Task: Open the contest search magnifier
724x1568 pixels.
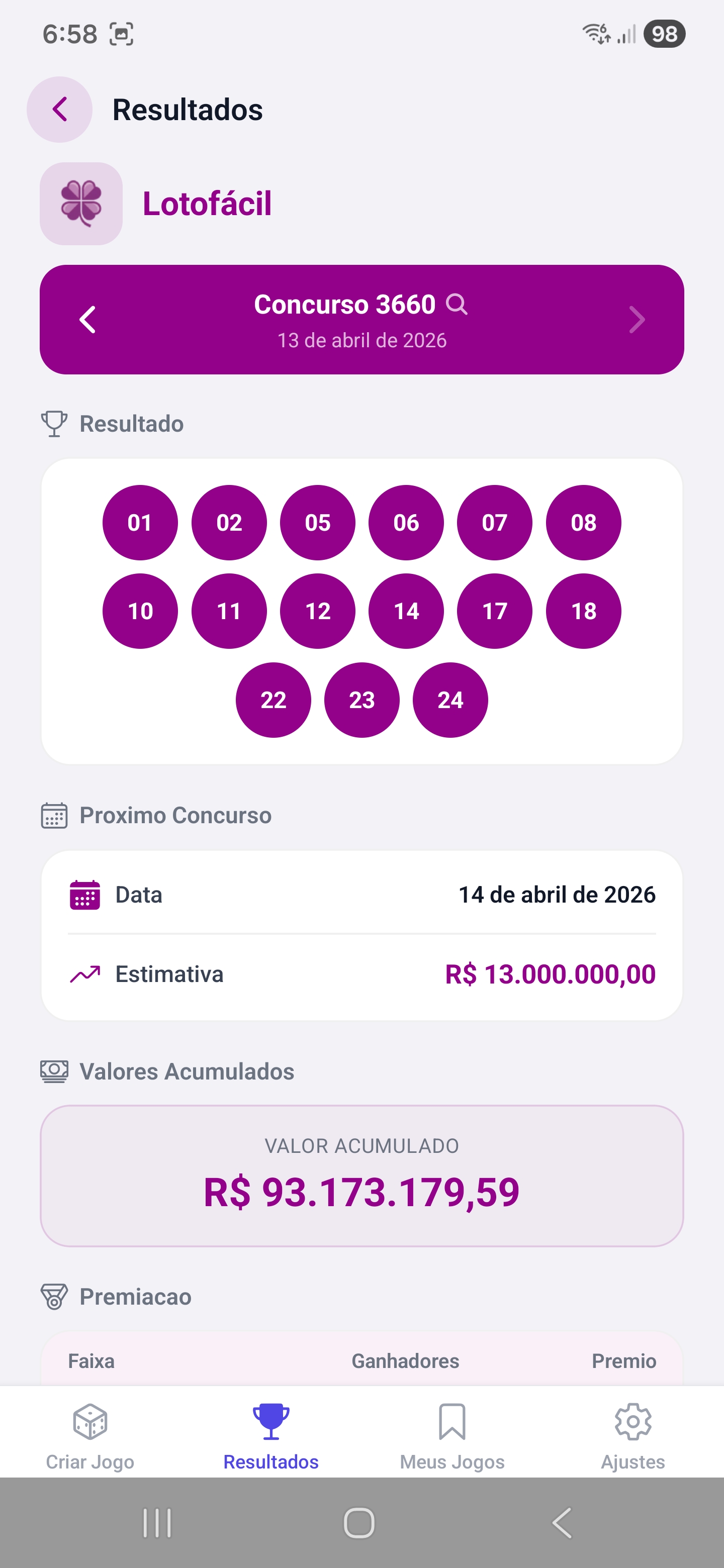Action: pos(457,305)
